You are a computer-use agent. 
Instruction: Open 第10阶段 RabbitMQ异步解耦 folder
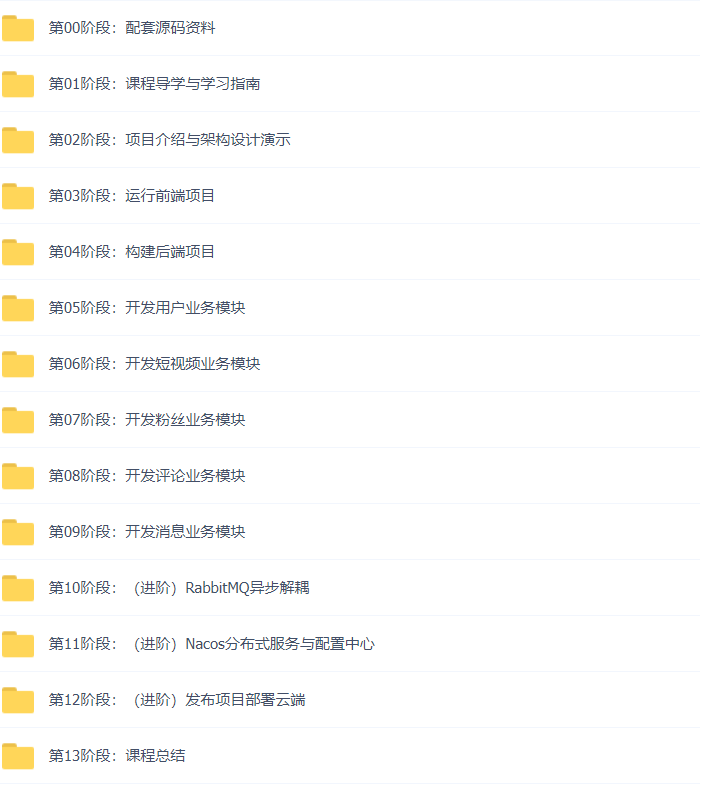pos(178,588)
